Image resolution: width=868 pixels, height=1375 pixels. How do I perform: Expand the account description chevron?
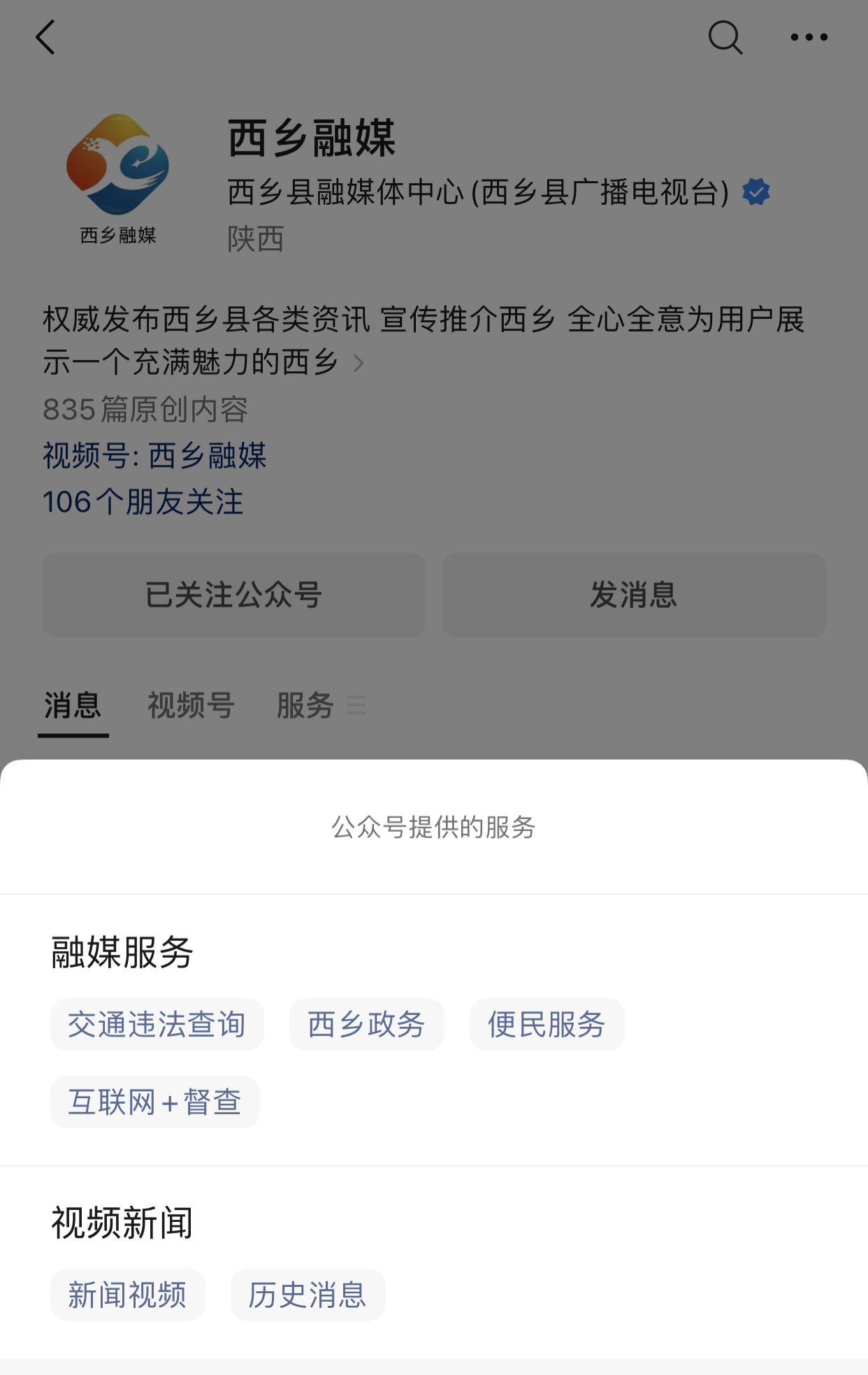coord(359,363)
